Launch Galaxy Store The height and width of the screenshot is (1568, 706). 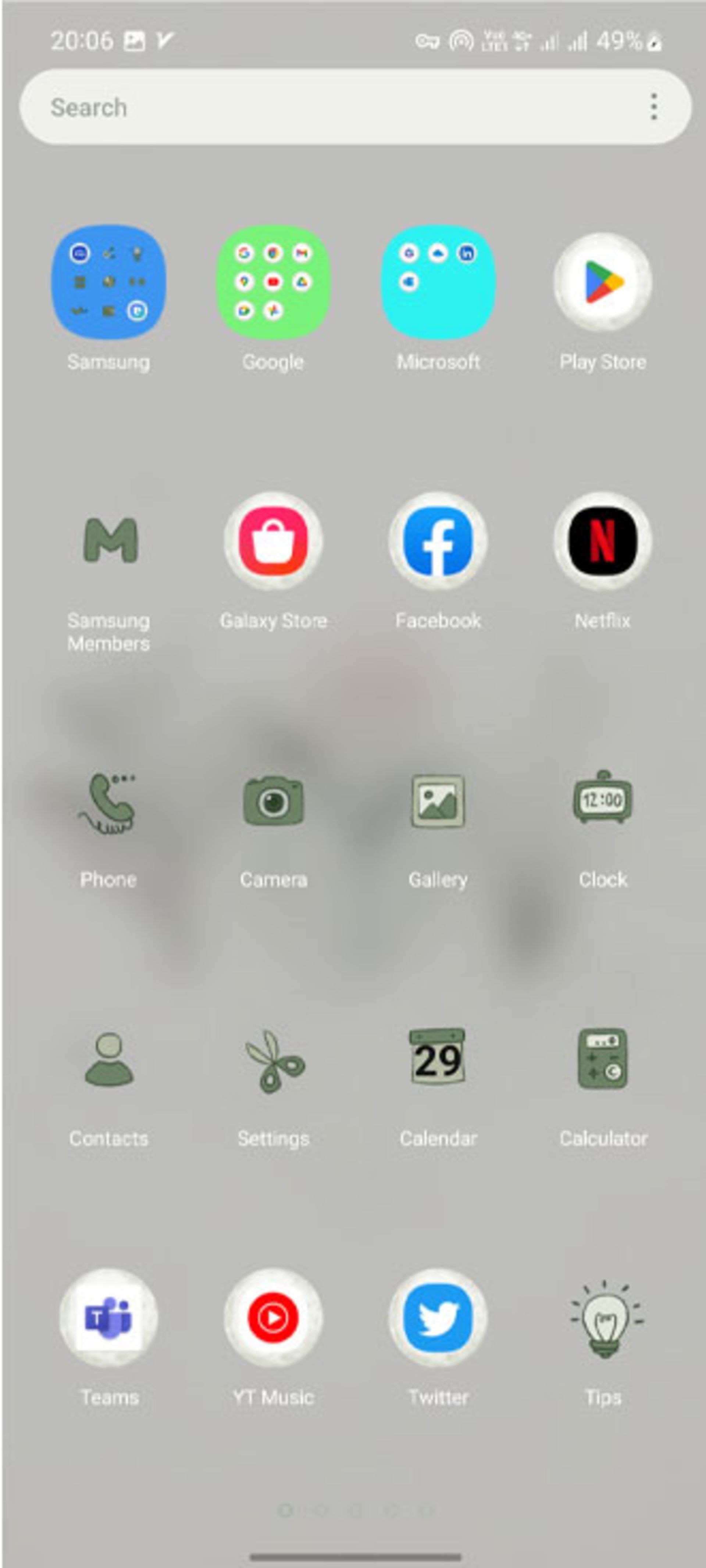pos(273,541)
